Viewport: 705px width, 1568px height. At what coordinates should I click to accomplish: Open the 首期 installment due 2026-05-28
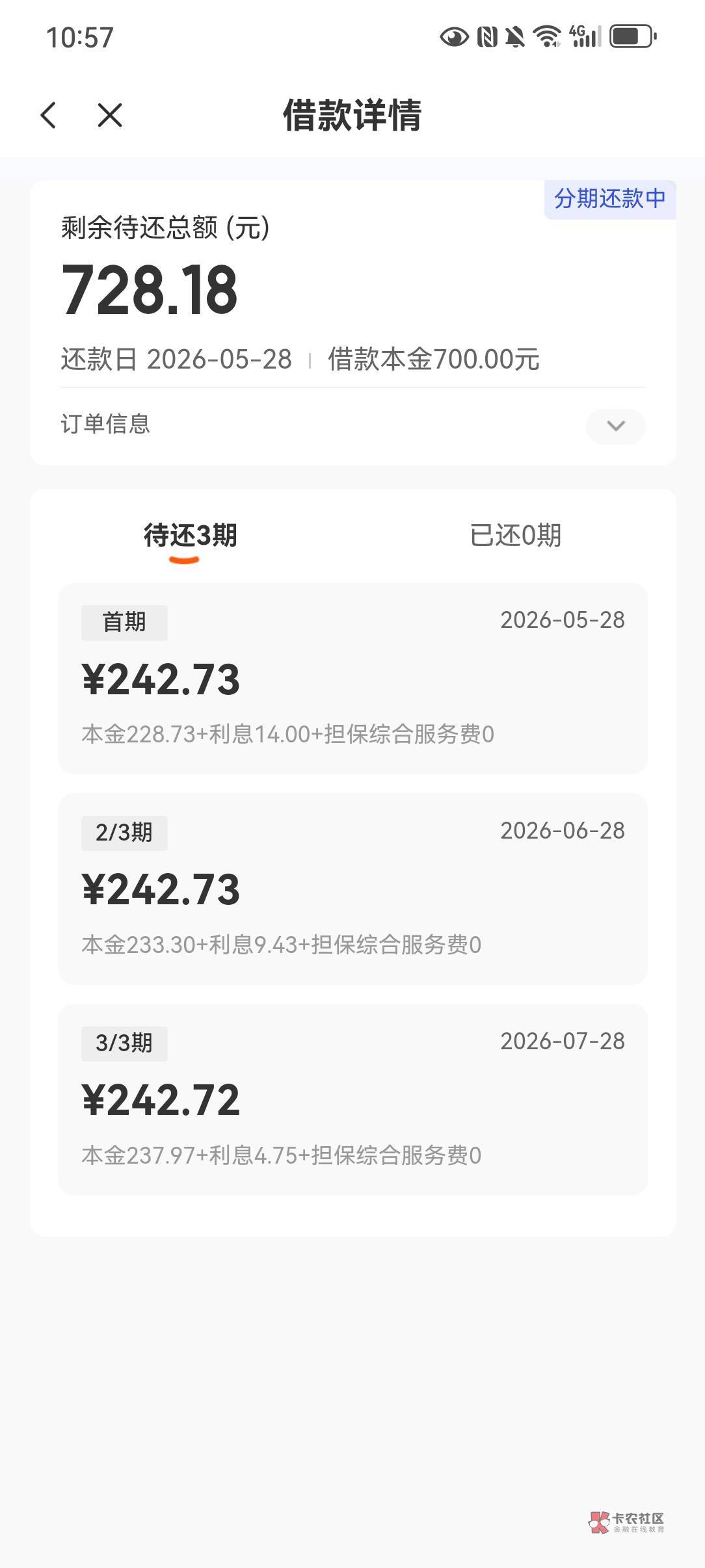coord(353,678)
